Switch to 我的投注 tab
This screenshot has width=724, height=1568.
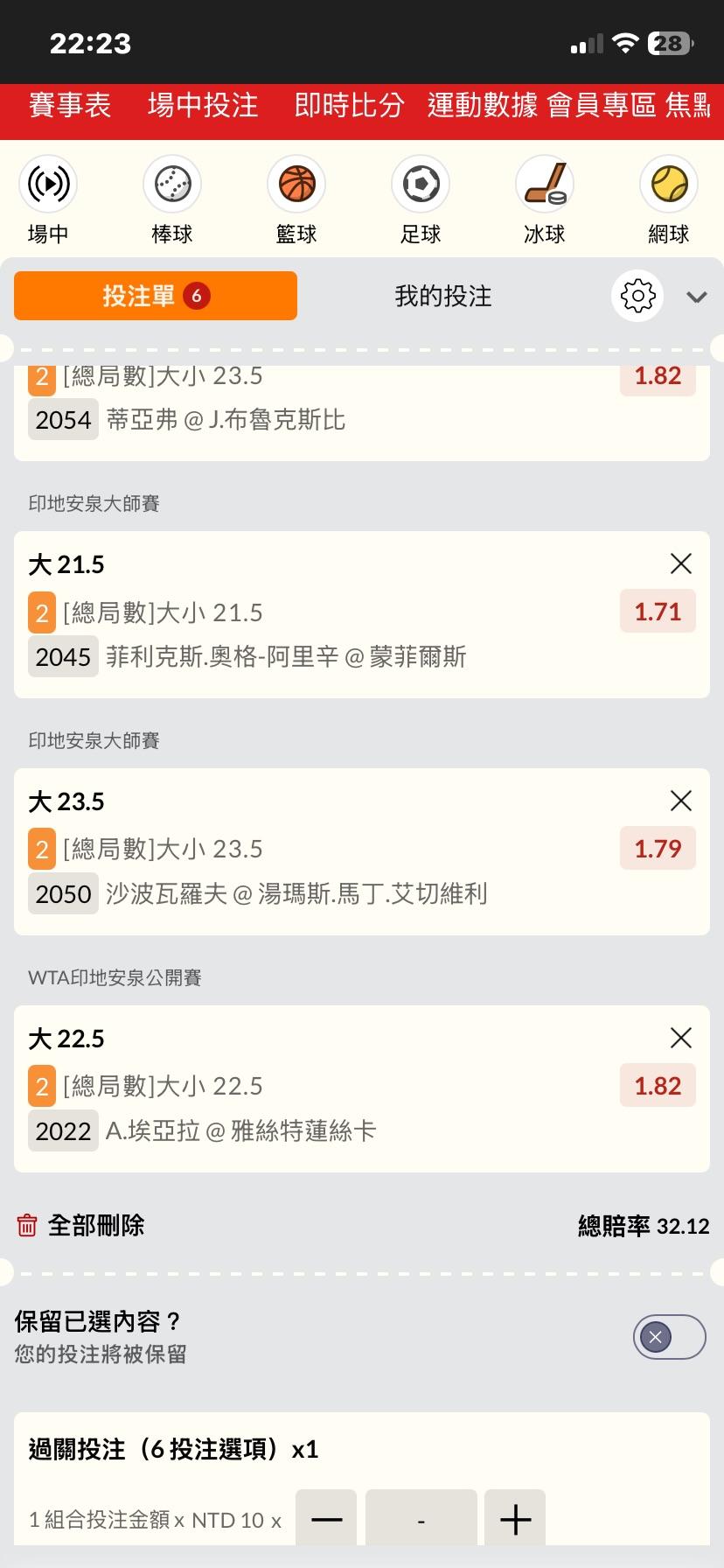point(443,297)
